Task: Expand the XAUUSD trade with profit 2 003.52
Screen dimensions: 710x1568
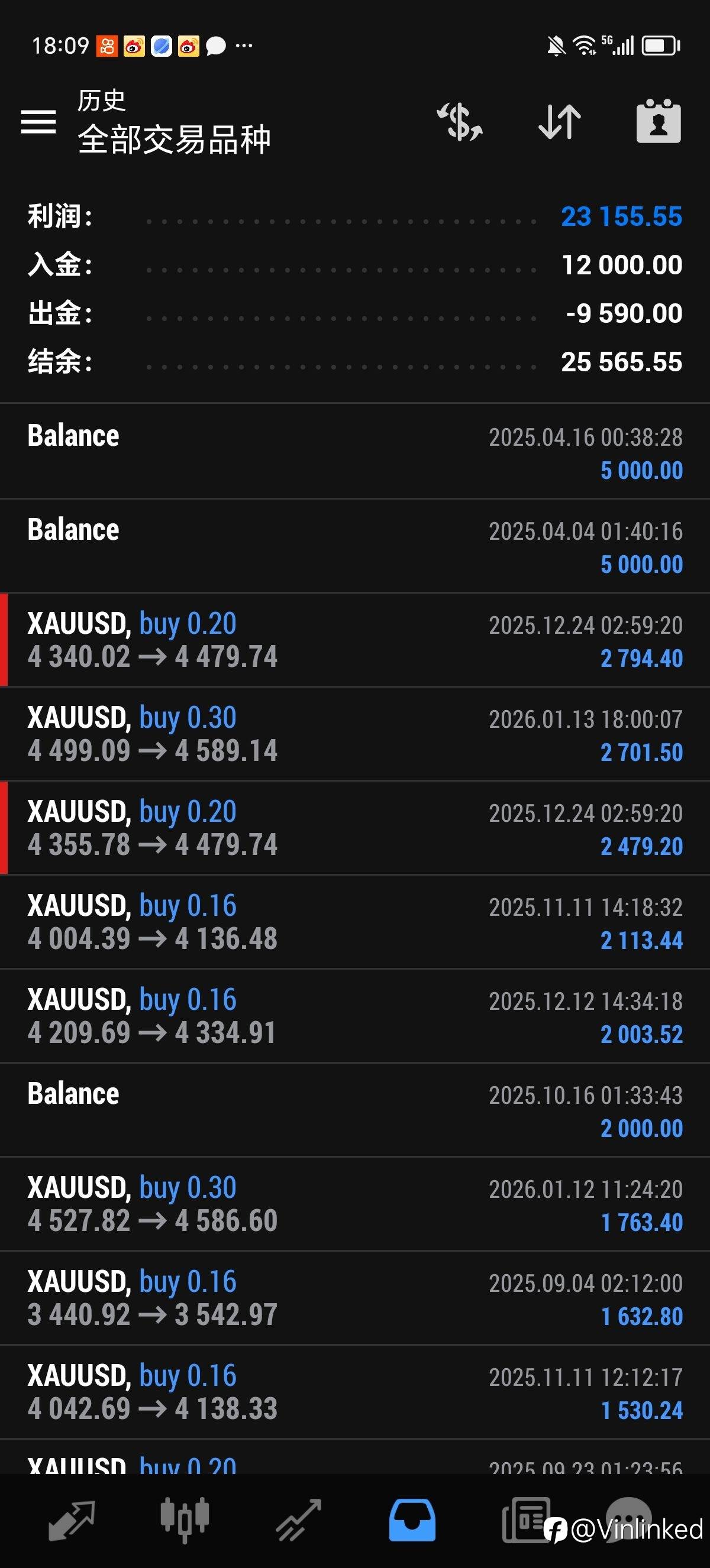Action: (x=355, y=1016)
